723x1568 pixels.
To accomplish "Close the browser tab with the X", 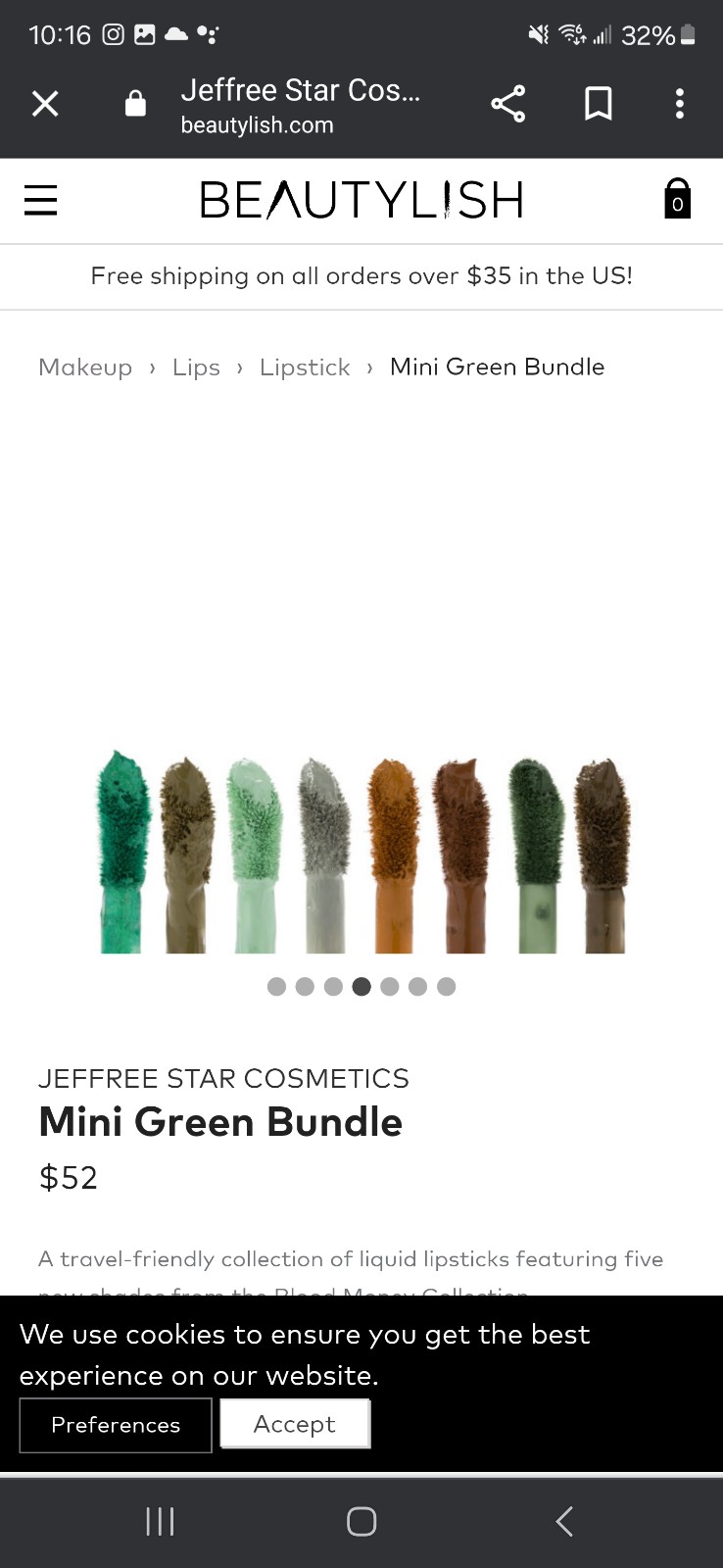I will coord(45,104).
